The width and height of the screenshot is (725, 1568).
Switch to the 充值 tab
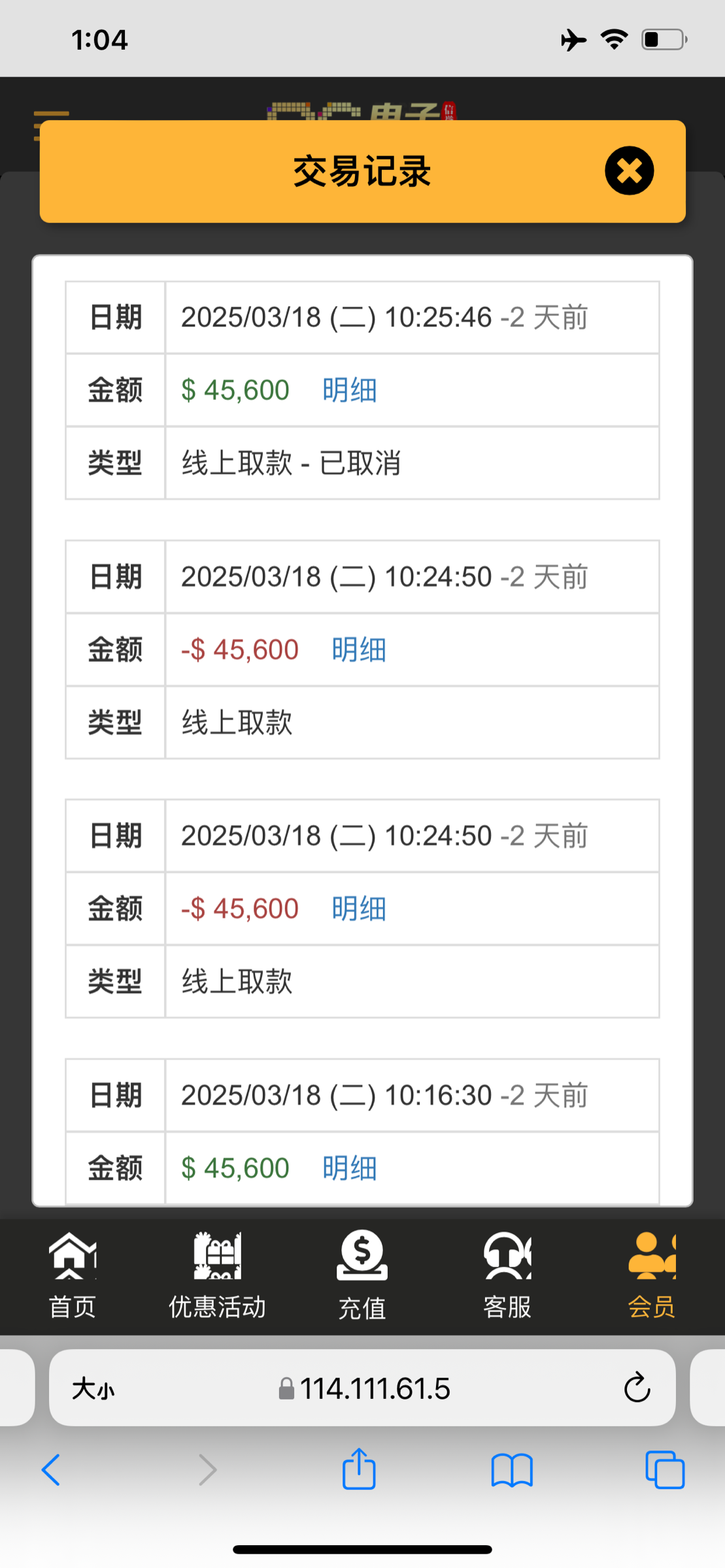tap(362, 1275)
